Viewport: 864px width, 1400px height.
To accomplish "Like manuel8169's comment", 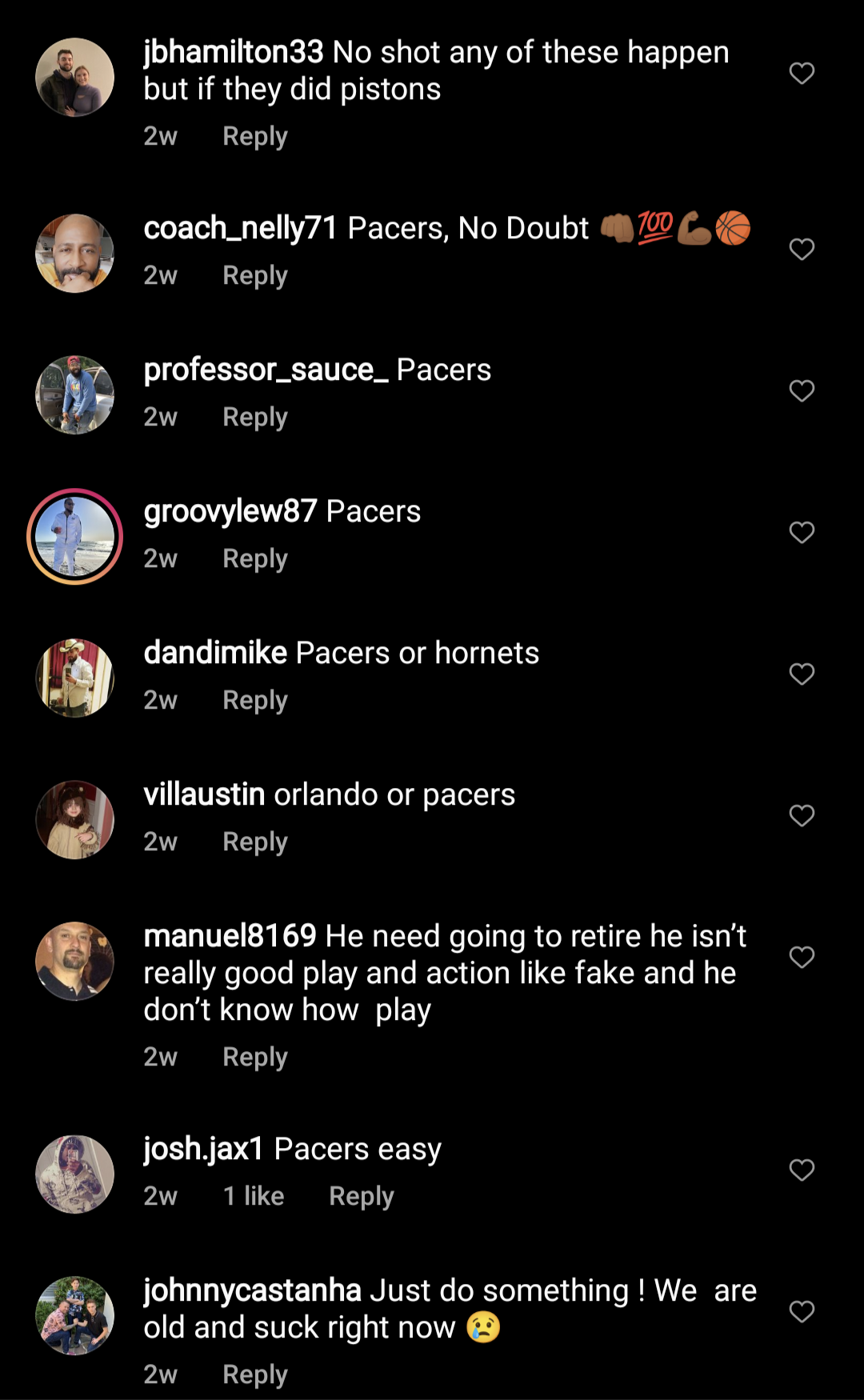I will [802, 958].
